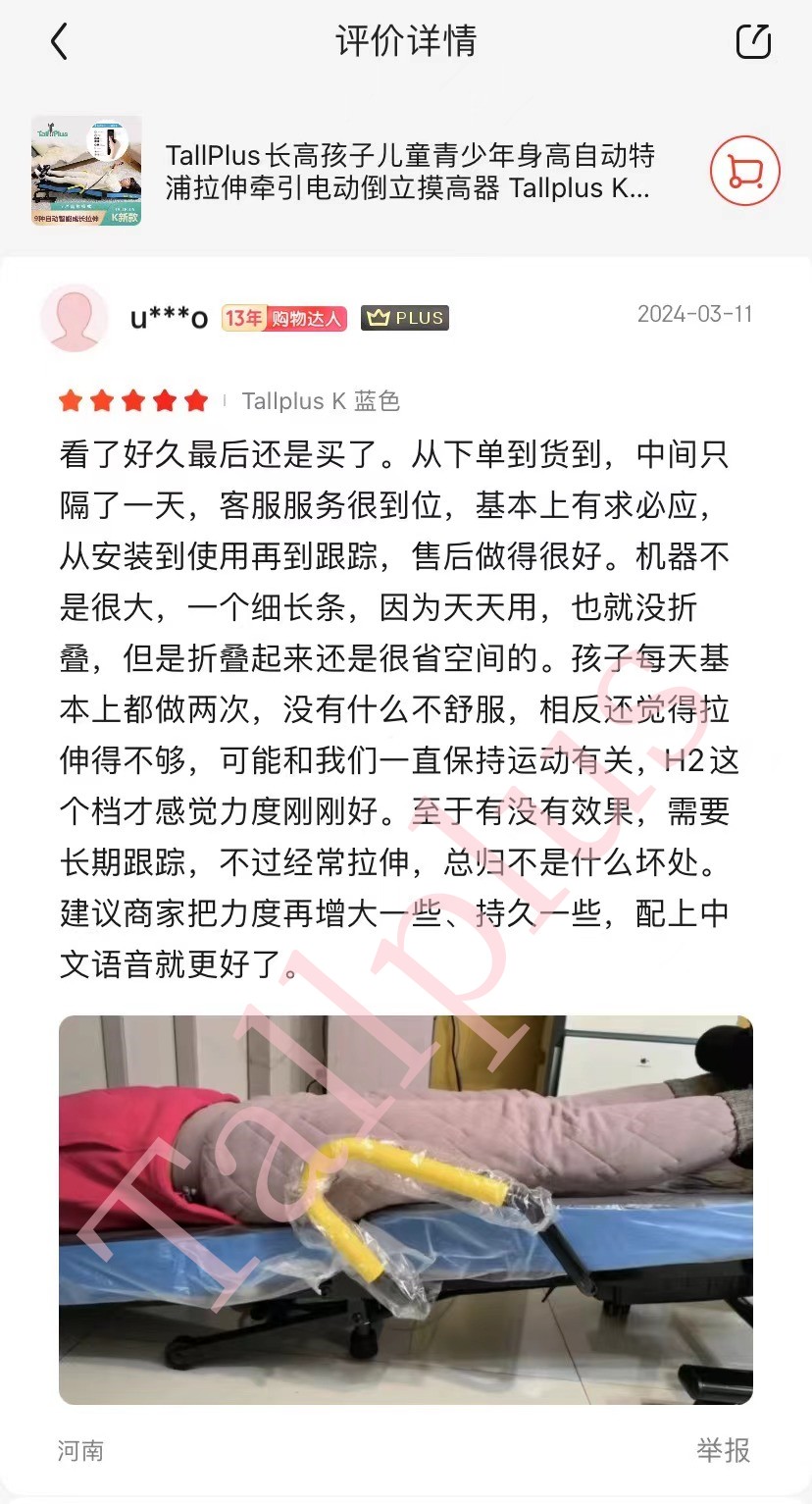Open reviewer u***o's profile avatar
The height and width of the screenshot is (1504, 812).
coord(75,318)
